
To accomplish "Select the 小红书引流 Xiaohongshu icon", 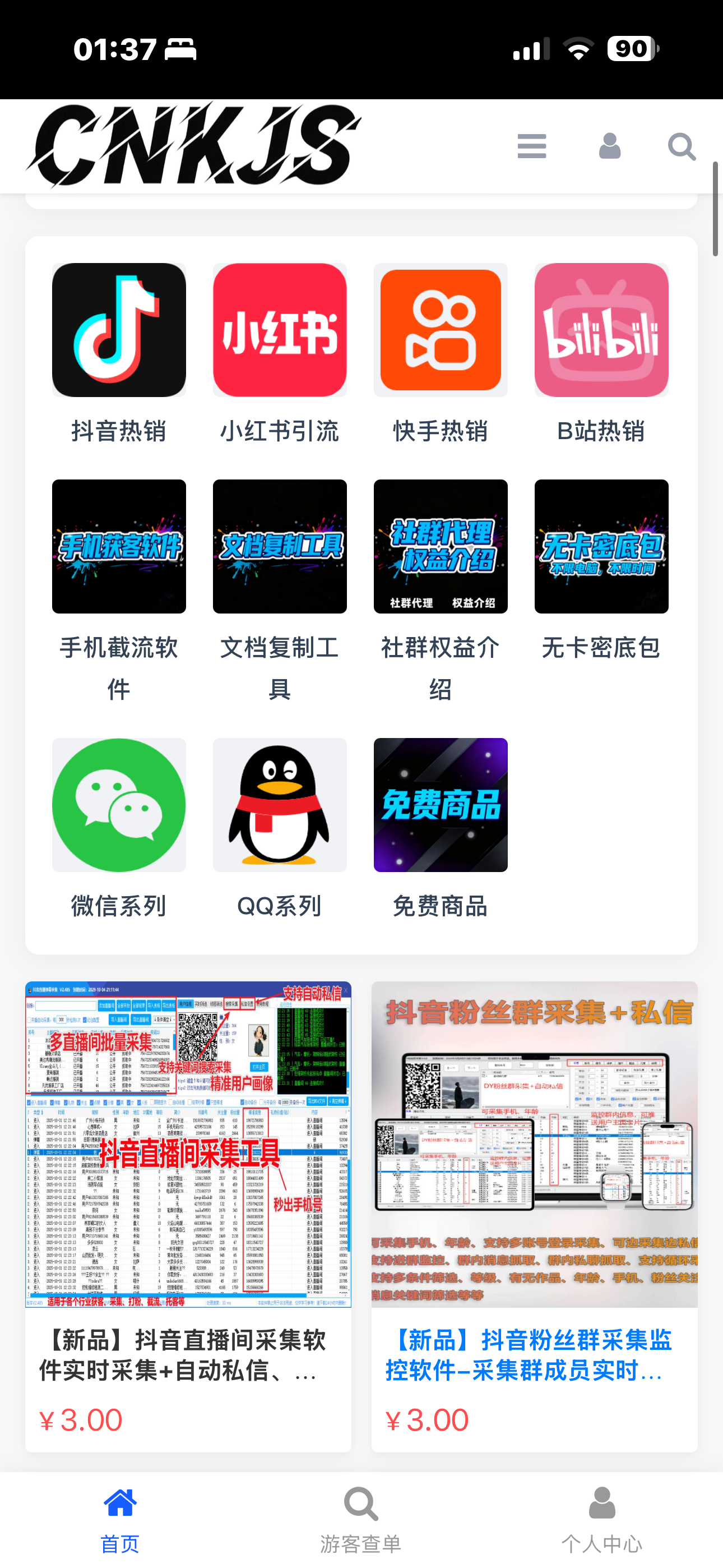I will [x=279, y=329].
